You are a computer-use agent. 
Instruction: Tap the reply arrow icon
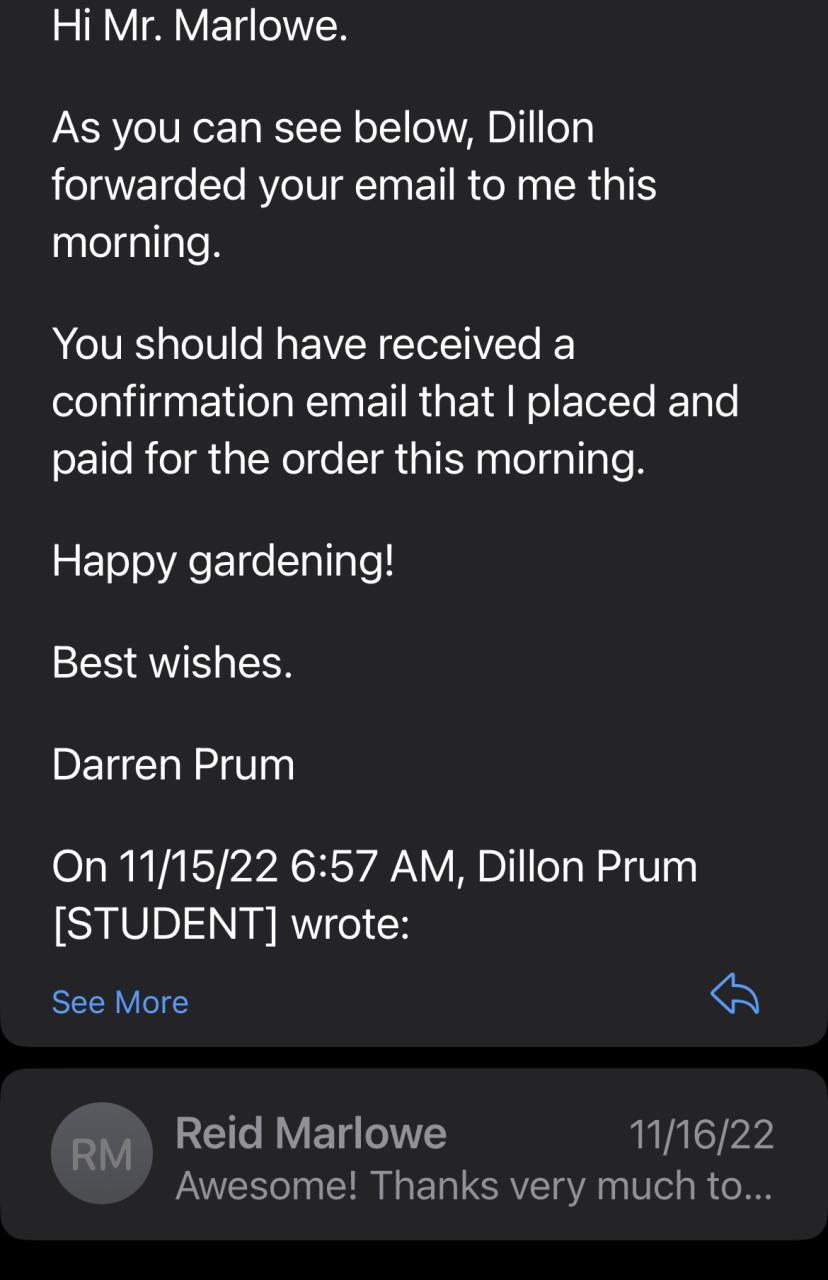(735, 995)
